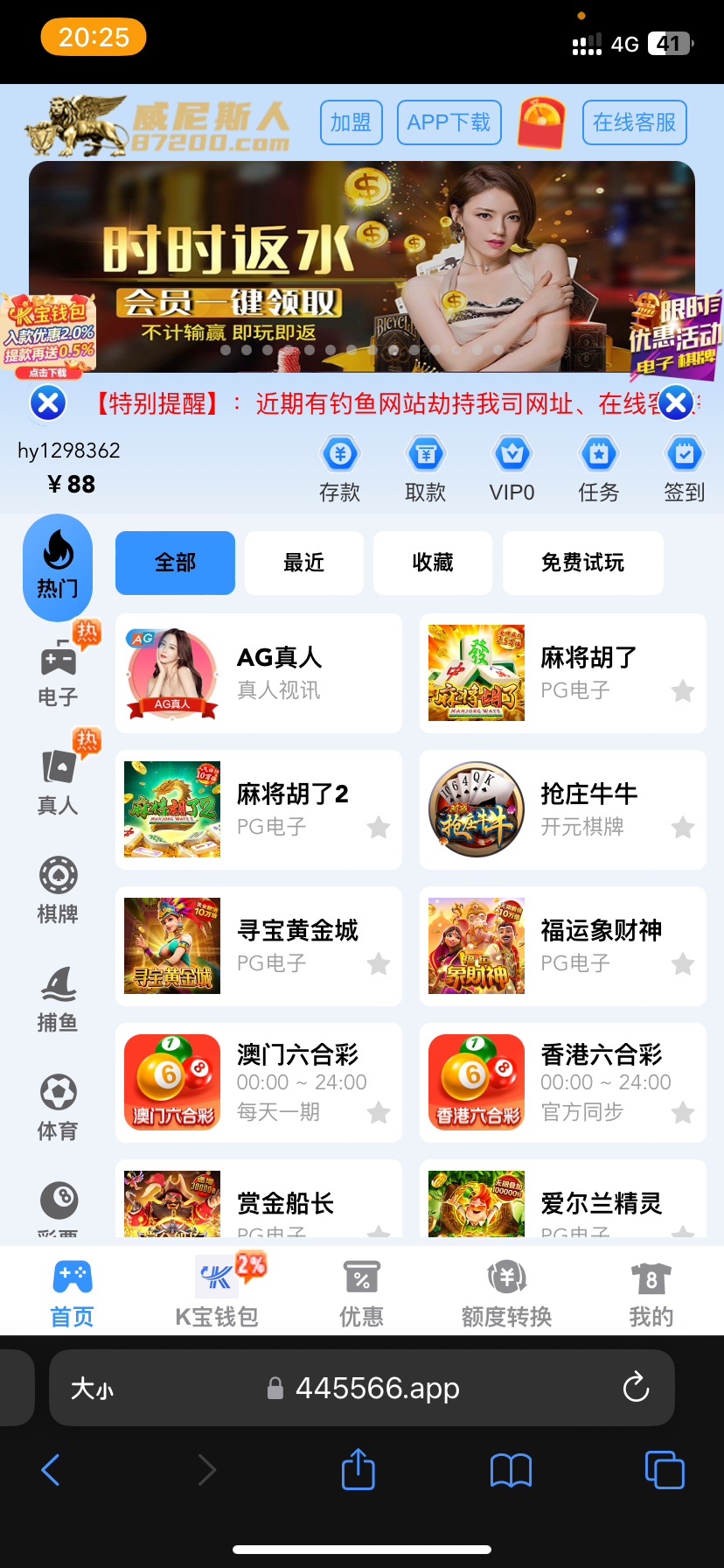This screenshot has width=724, height=1568.
Task: Open the 澳门六合彩 lottery card
Action: point(258,1082)
